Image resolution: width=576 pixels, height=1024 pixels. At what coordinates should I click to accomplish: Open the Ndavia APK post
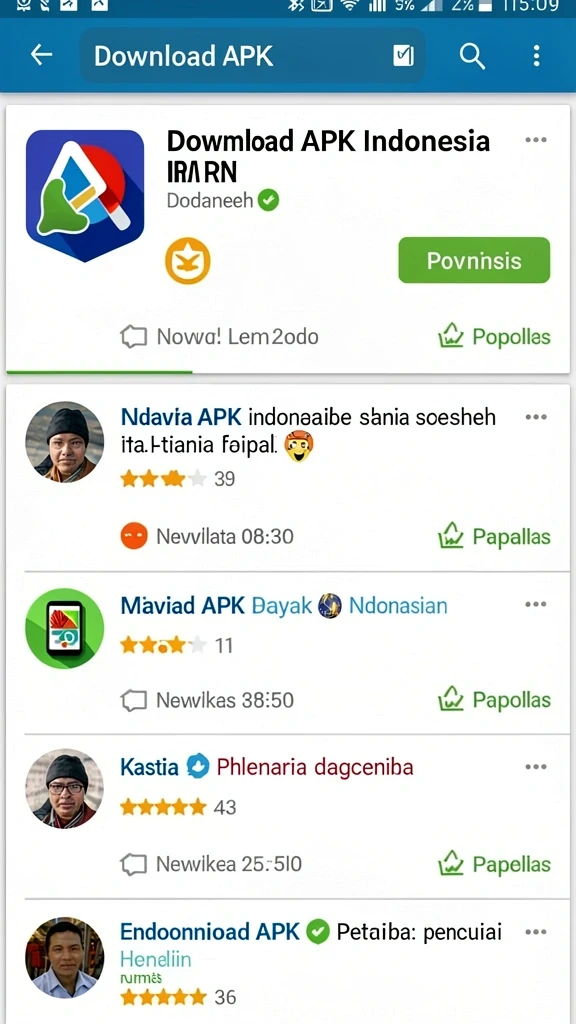click(308, 431)
